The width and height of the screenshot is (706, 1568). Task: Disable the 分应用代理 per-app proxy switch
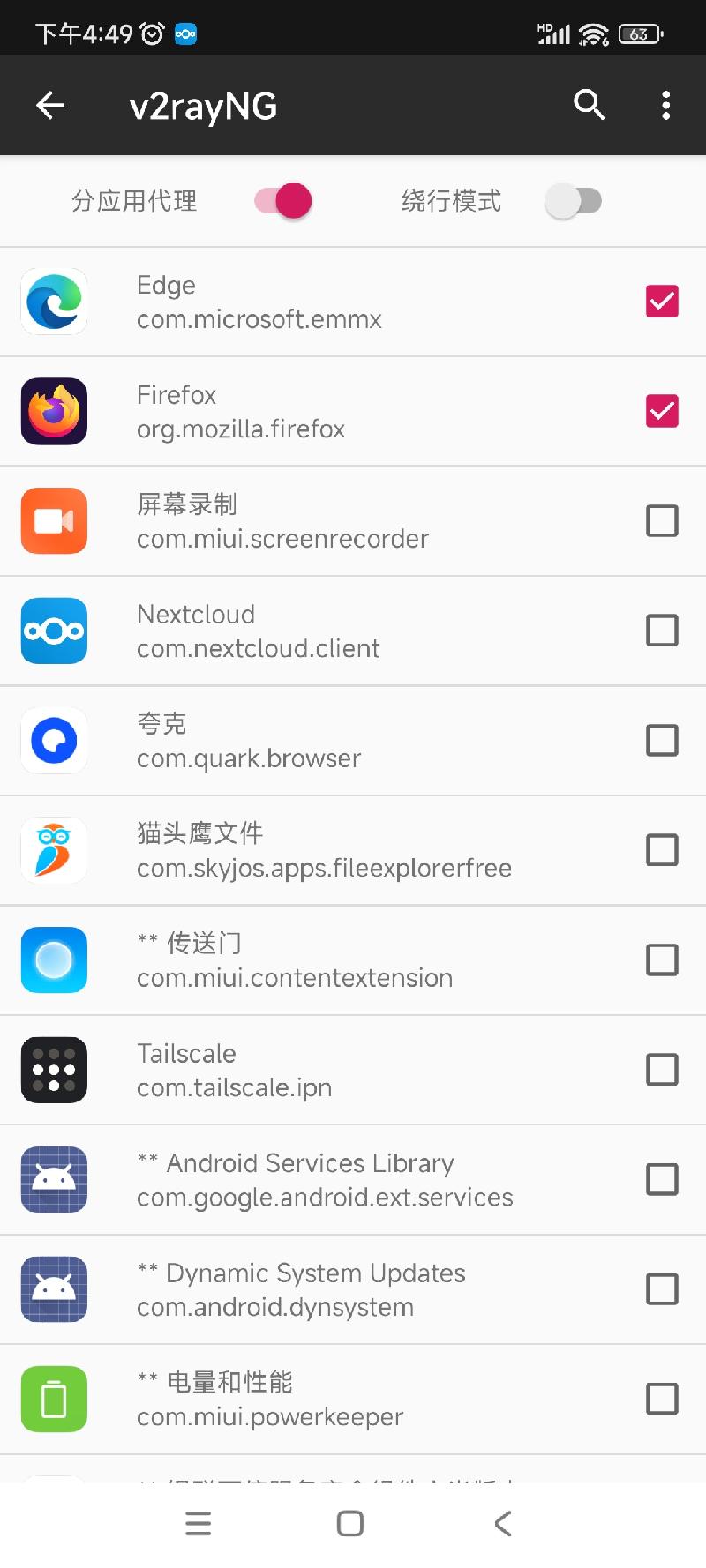click(281, 201)
